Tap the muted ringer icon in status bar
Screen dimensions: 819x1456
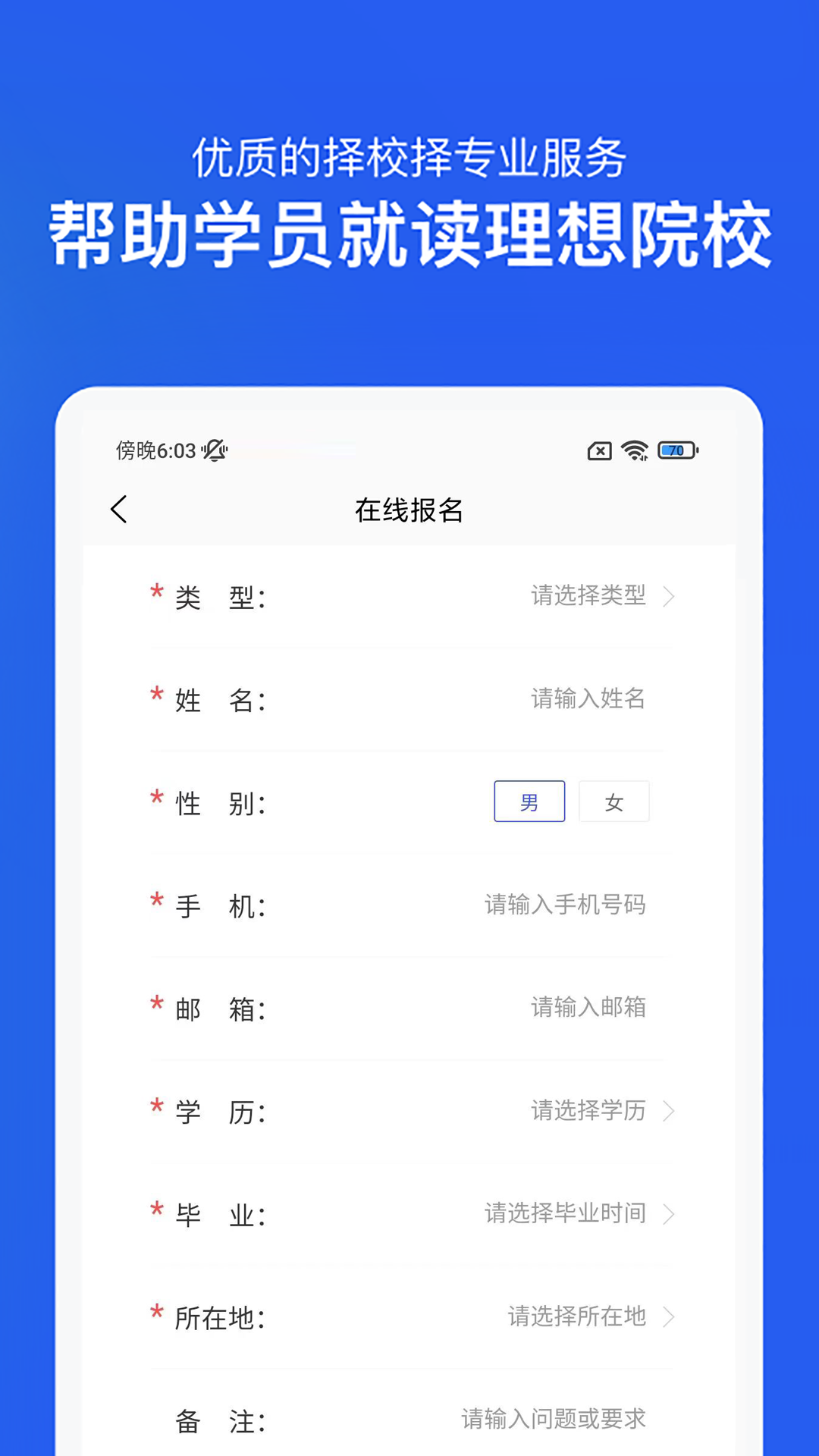tap(216, 450)
